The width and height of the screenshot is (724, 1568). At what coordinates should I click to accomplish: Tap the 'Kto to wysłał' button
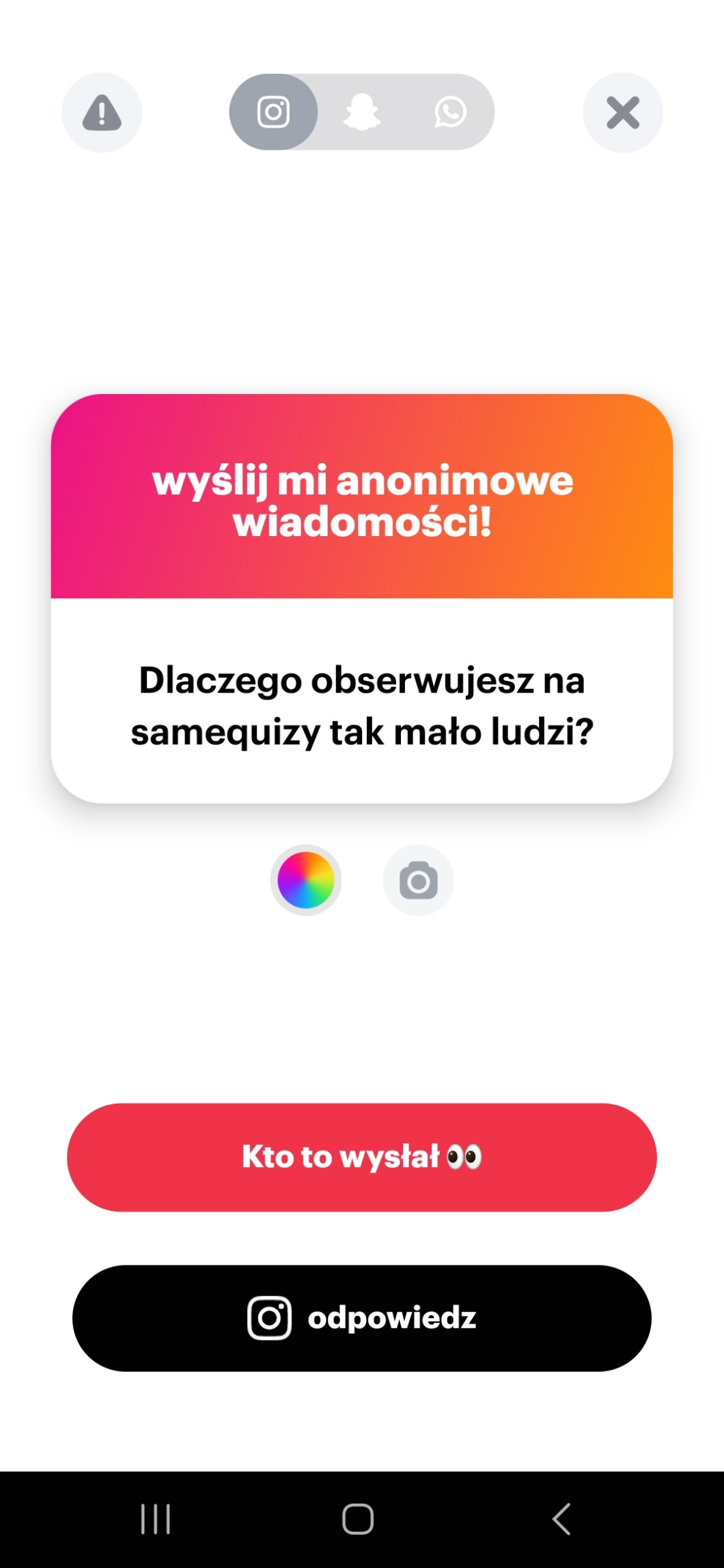click(361, 1158)
